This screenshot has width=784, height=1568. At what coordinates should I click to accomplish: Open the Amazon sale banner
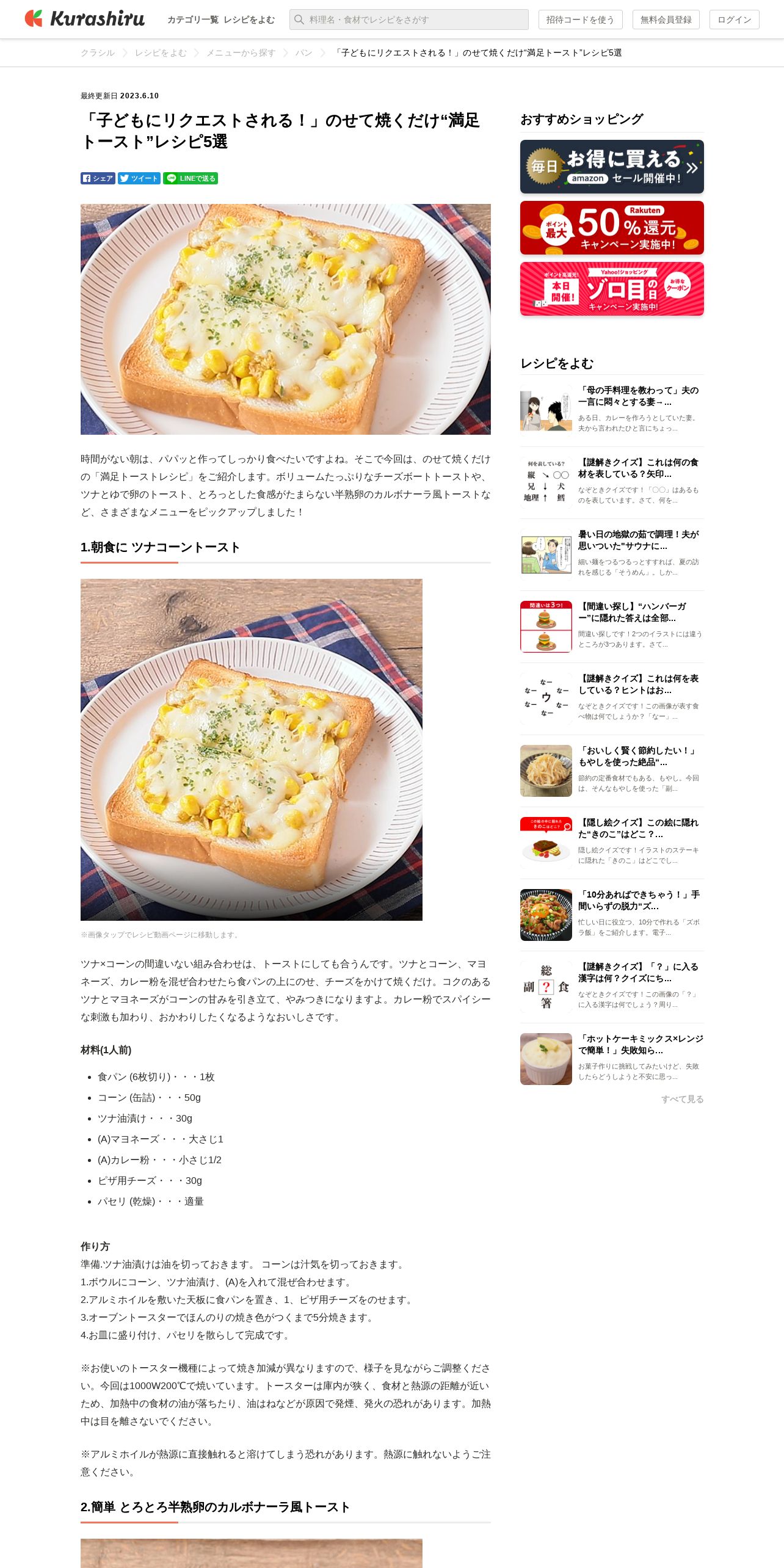pyautogui.click(x=612, y=167)
